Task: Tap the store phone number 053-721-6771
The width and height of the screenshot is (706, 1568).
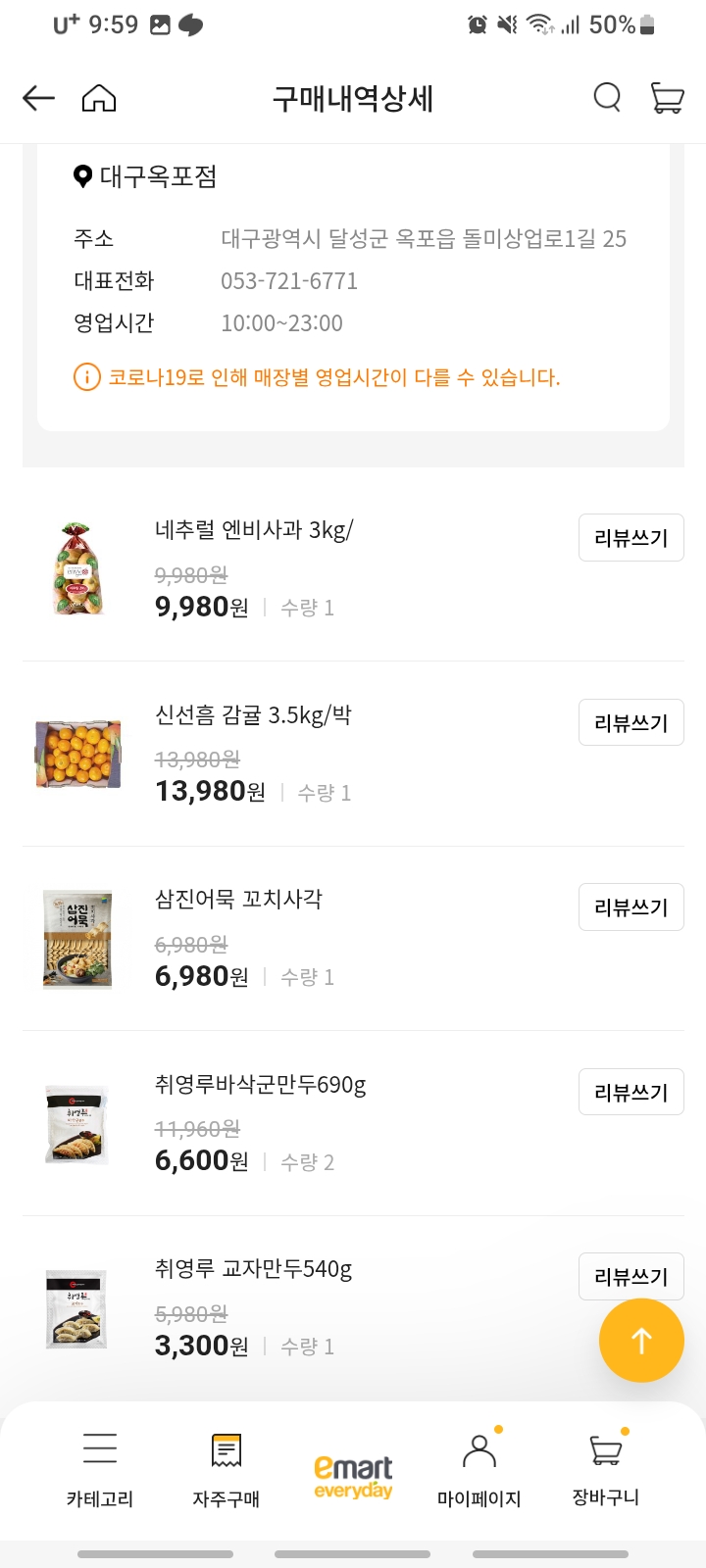Action: point(289,281)
